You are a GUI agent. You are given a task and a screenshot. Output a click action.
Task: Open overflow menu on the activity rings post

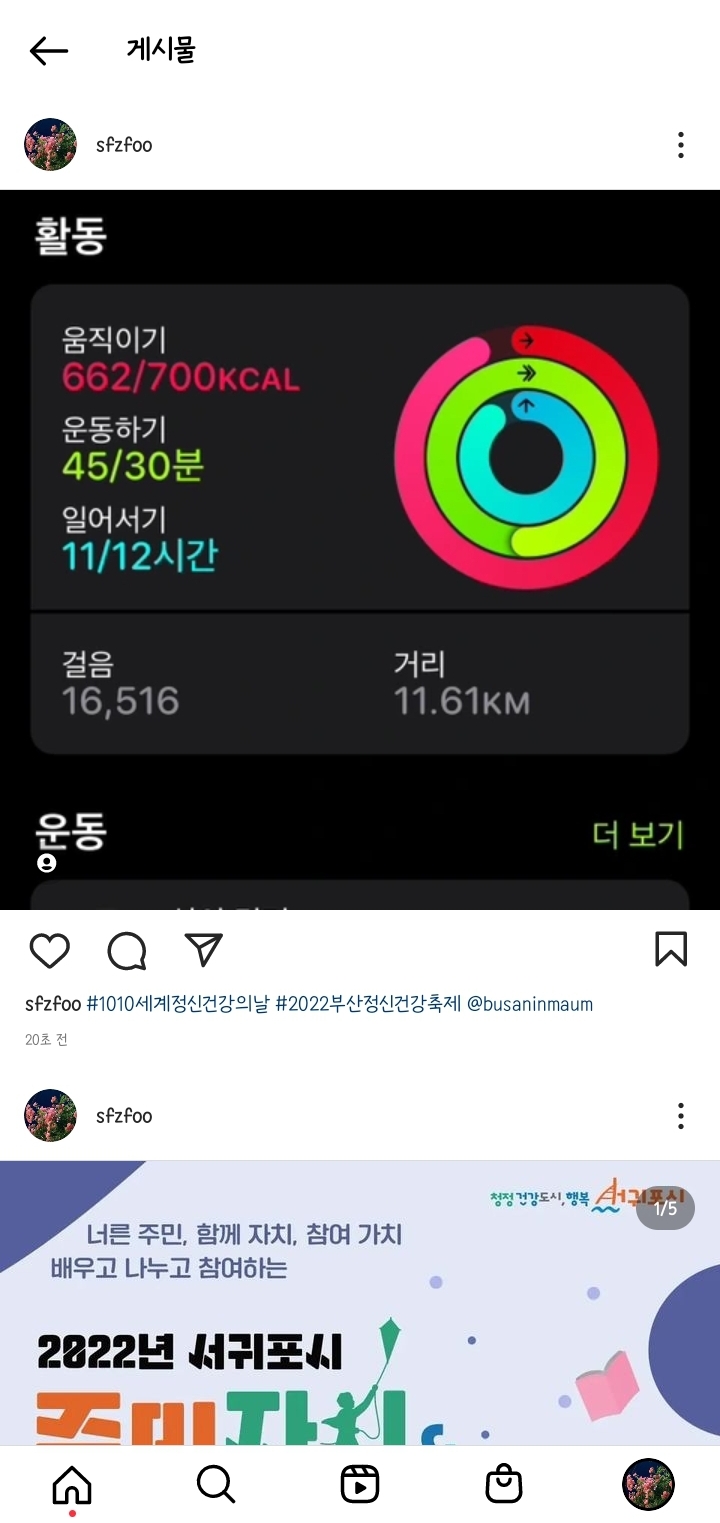(x=680, y=145)
